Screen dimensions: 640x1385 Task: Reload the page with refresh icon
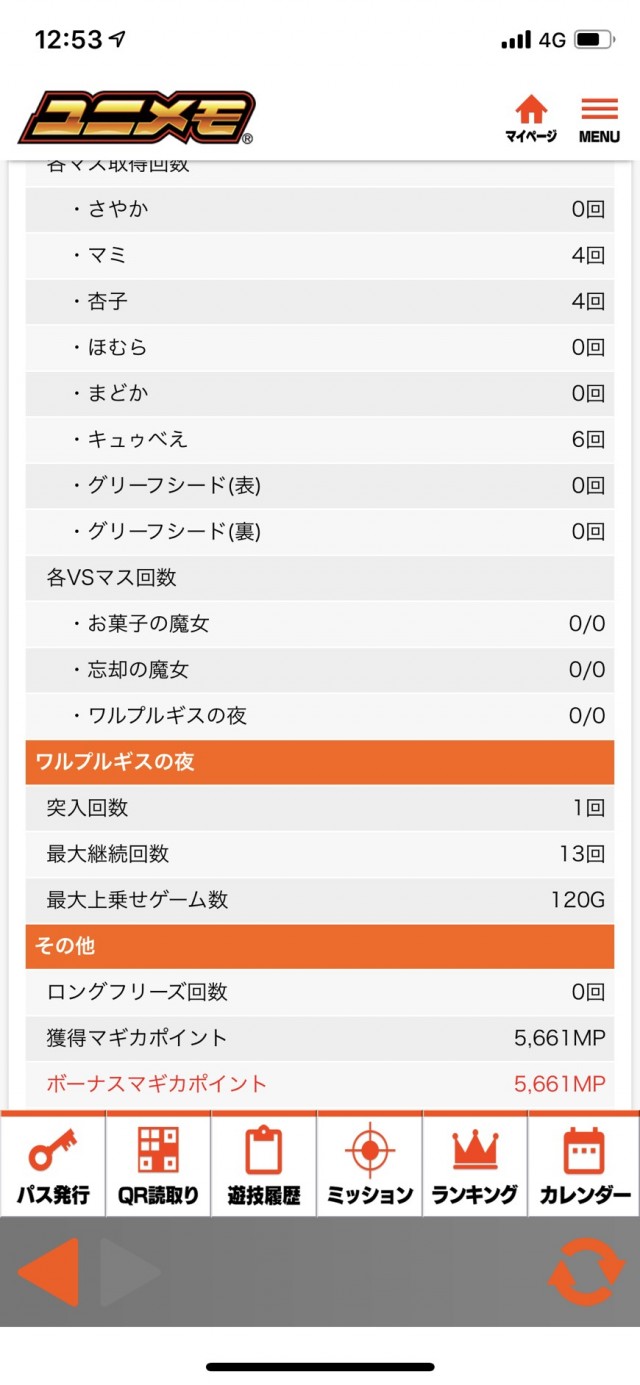pyautogui.click(x=586, y=1271)
